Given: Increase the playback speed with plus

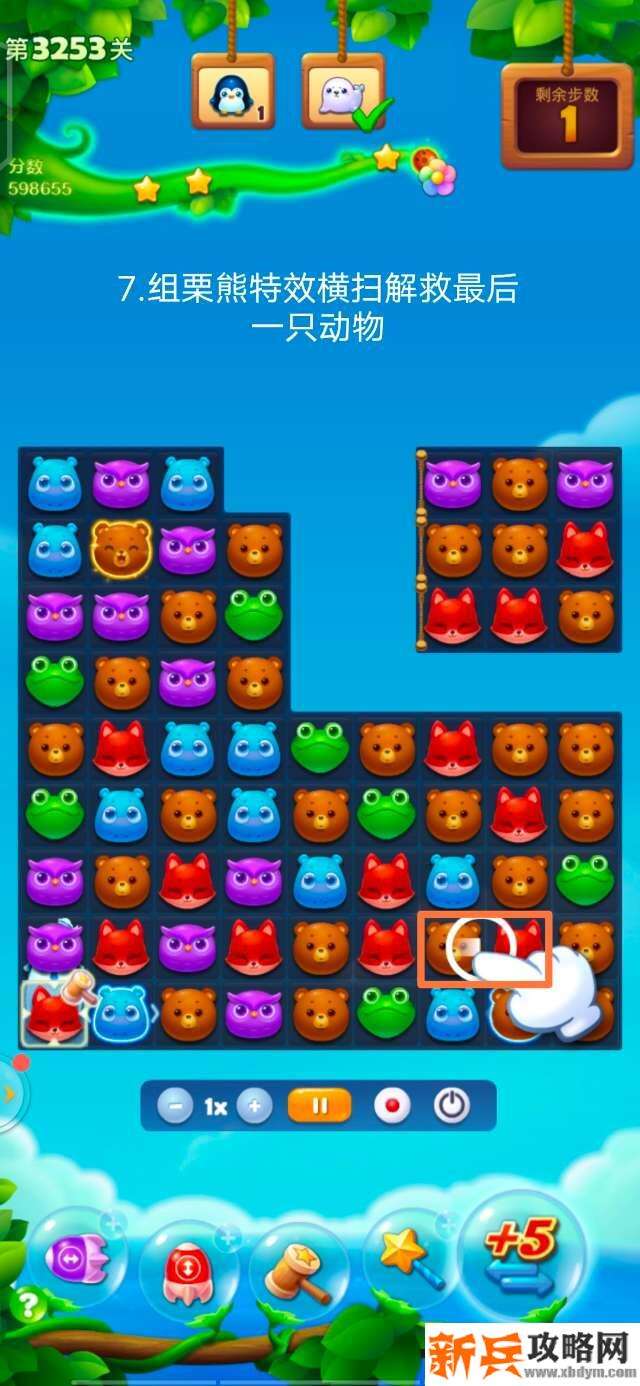Looking at the screenshot, I should pos(255,1106).
